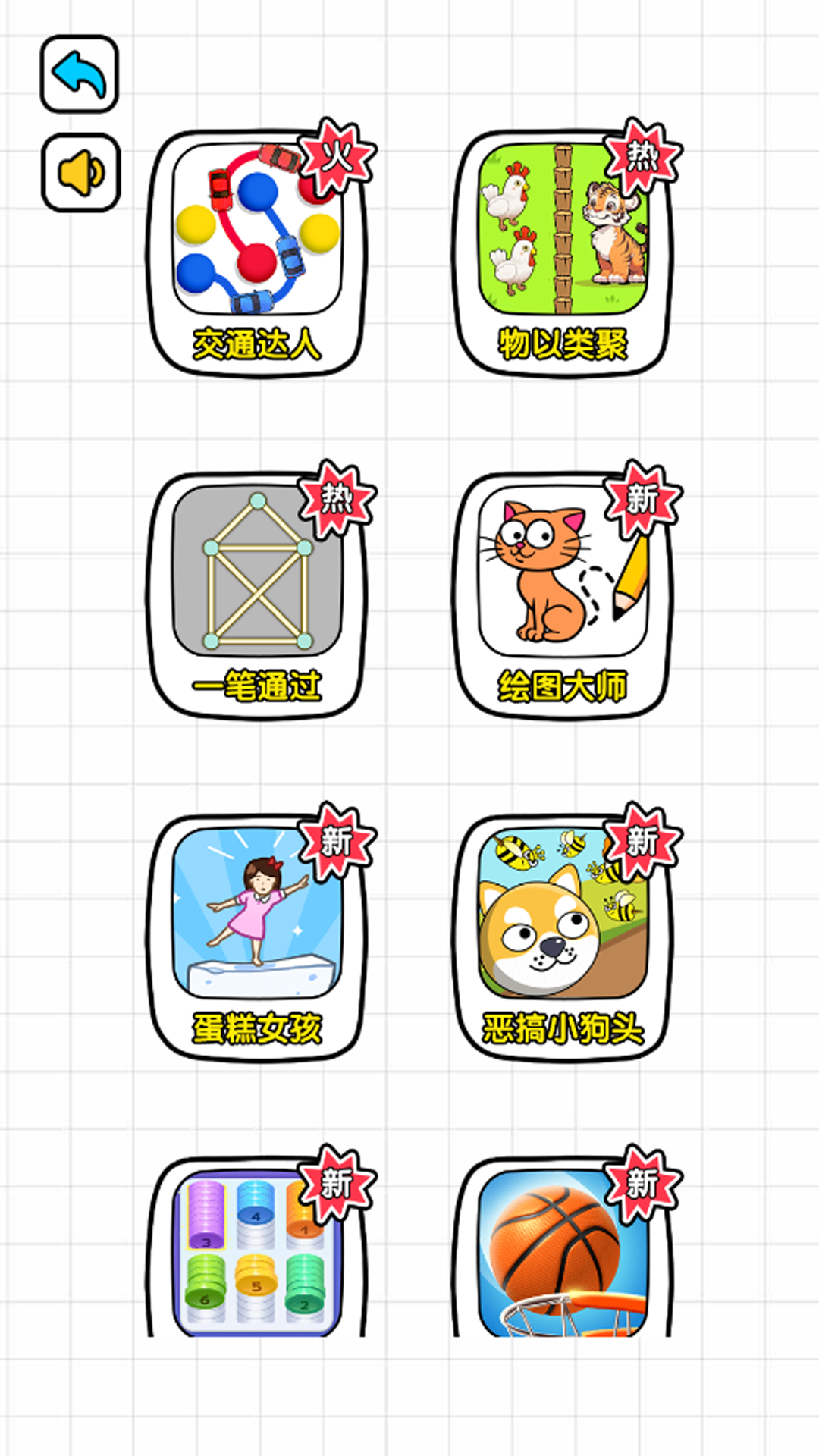The width and height of the screenshot is (819, 1456).
Task: Open the 绘图大师 drawing game
Action: coord(563,595)
